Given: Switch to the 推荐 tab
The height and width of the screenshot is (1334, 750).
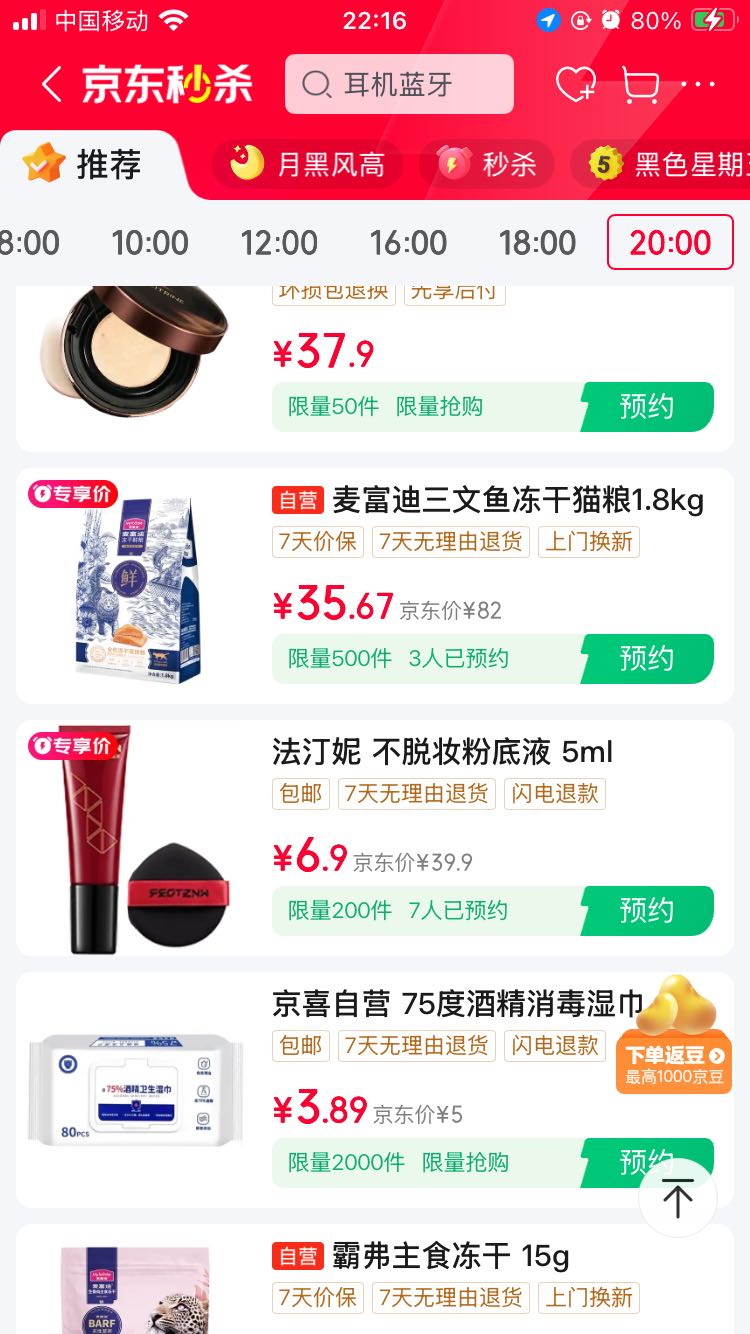Looking at the screenshot, I should pyautogui.click(x=88, y=164).
